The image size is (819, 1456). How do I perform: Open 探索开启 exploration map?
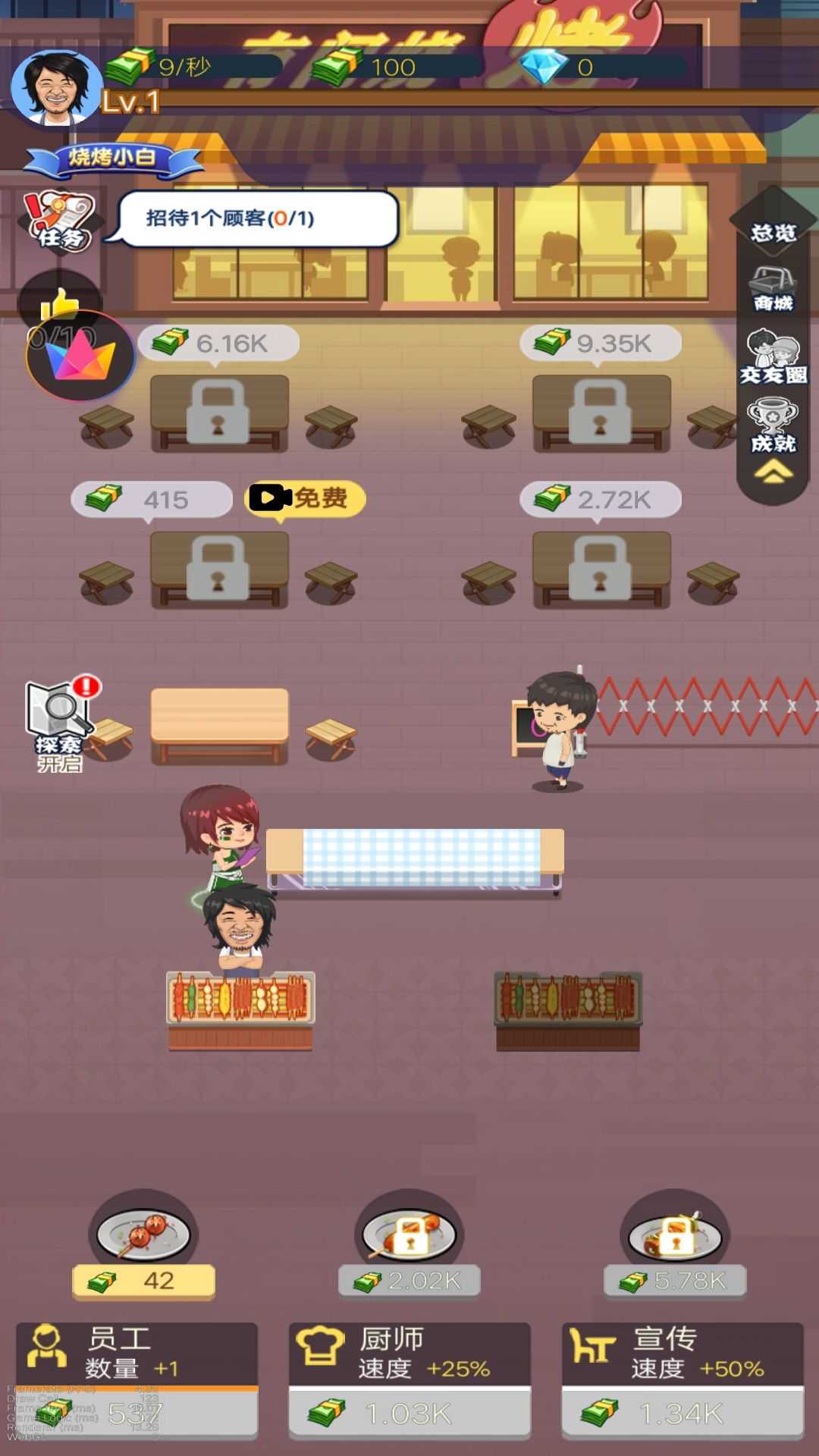tap(59, 724)
